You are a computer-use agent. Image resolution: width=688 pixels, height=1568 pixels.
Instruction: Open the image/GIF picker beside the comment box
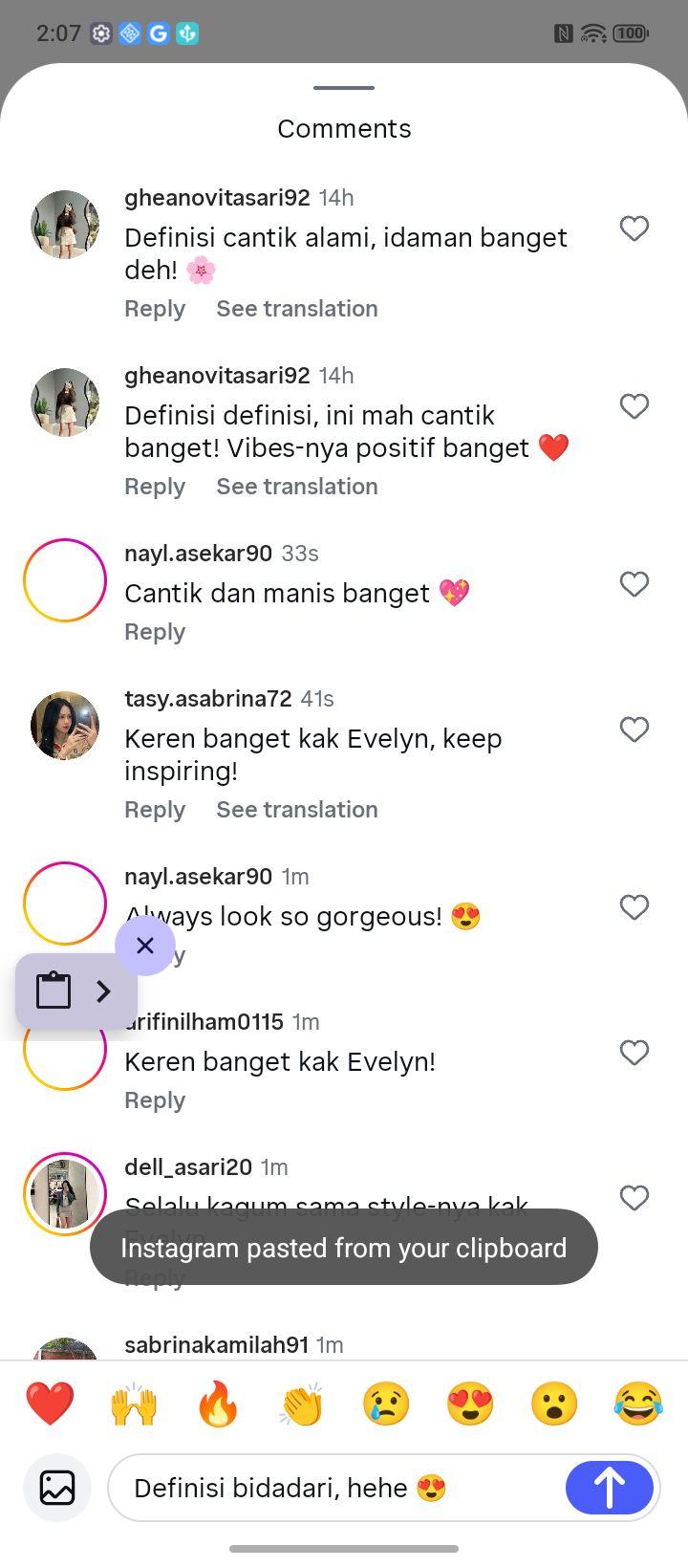pos(57,1488)
